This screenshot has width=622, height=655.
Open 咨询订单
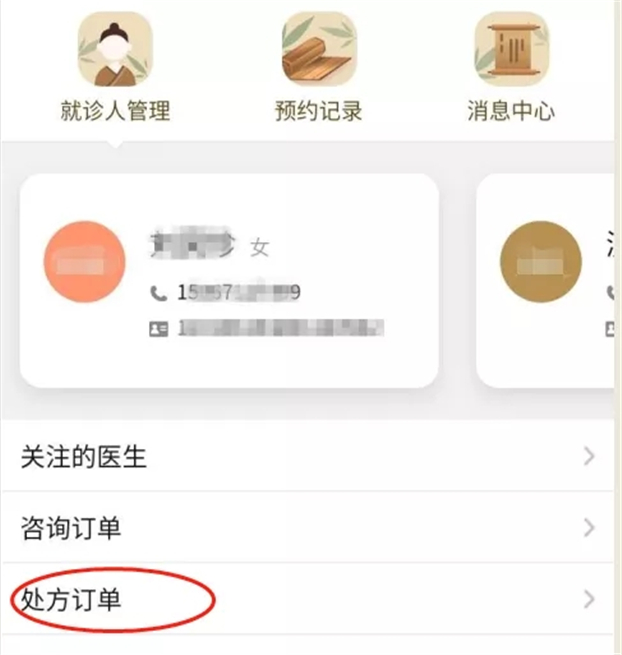(308, 528)
